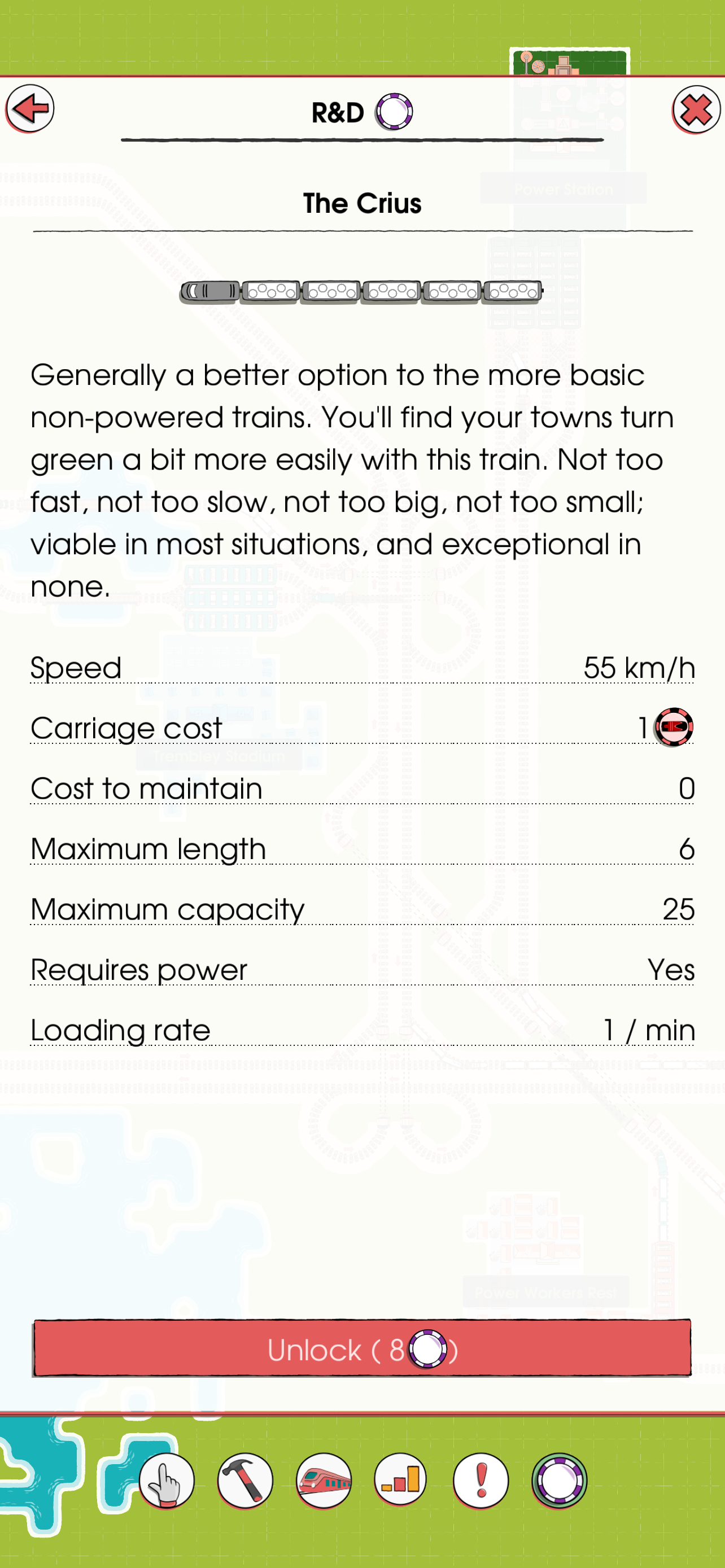The height and width of the screenshot is (1568, 725).
Task: Select the pointing hand tool
Action: coord(167,1480)
